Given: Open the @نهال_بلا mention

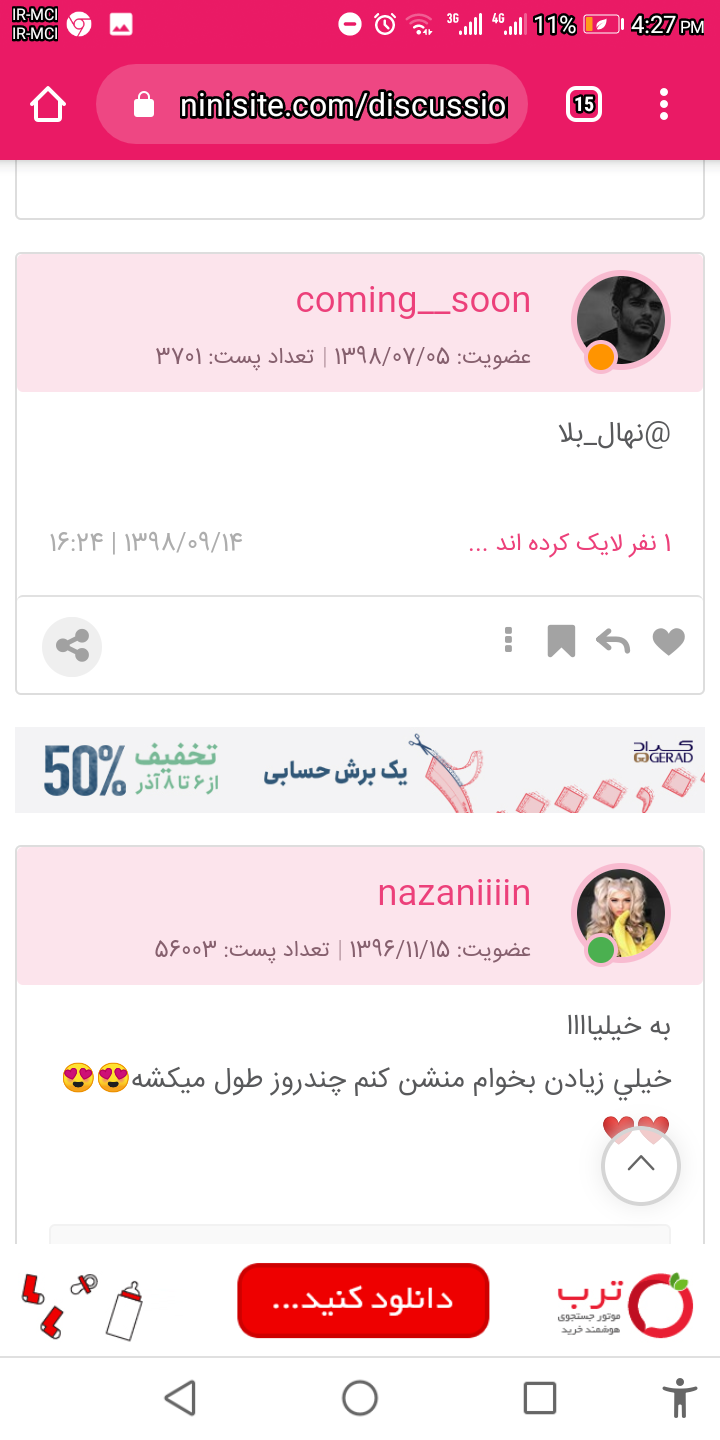Looking at the screenshot, I should [614, 434].
